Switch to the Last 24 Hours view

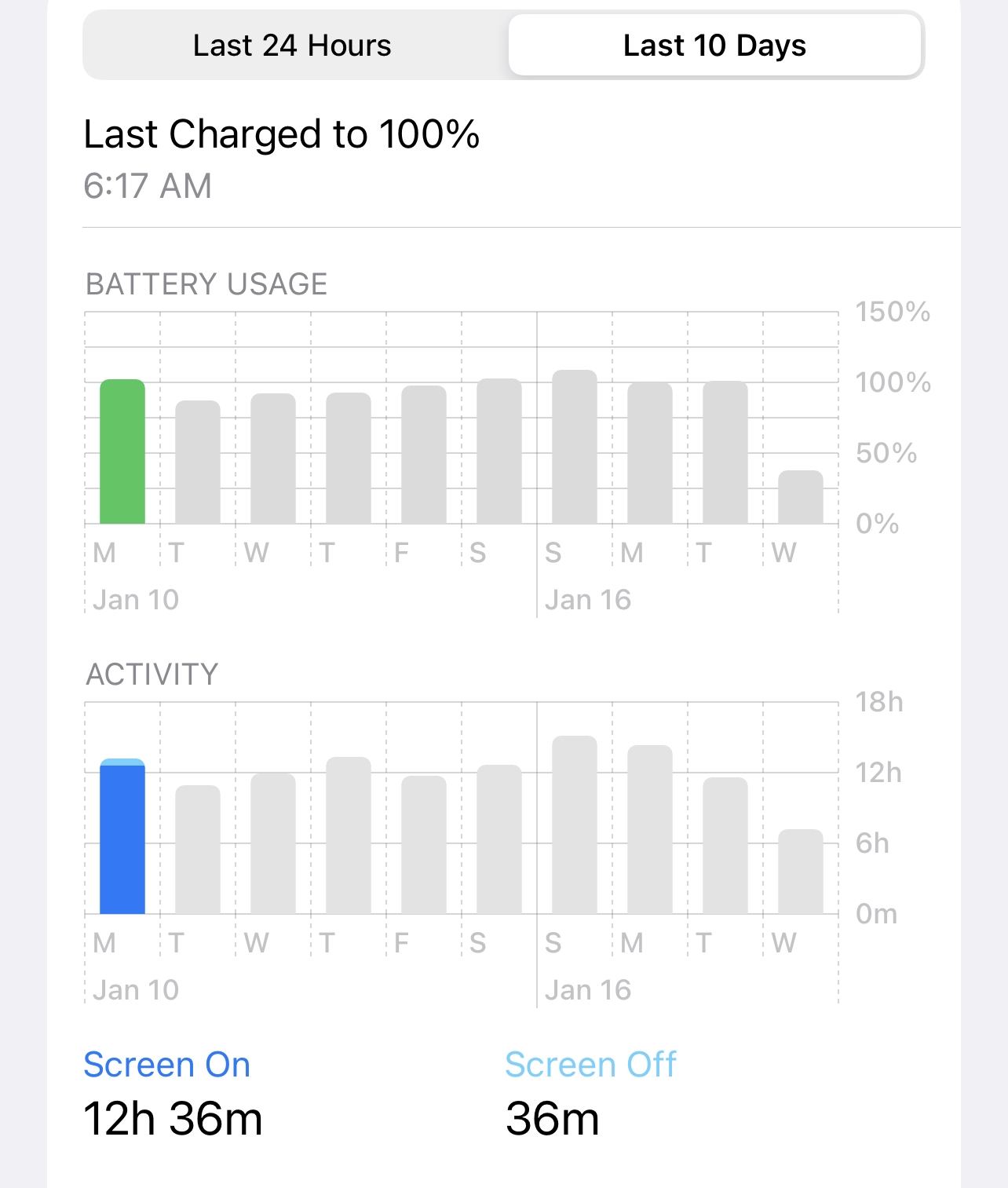pyautogui.click(x=292, y=46)
